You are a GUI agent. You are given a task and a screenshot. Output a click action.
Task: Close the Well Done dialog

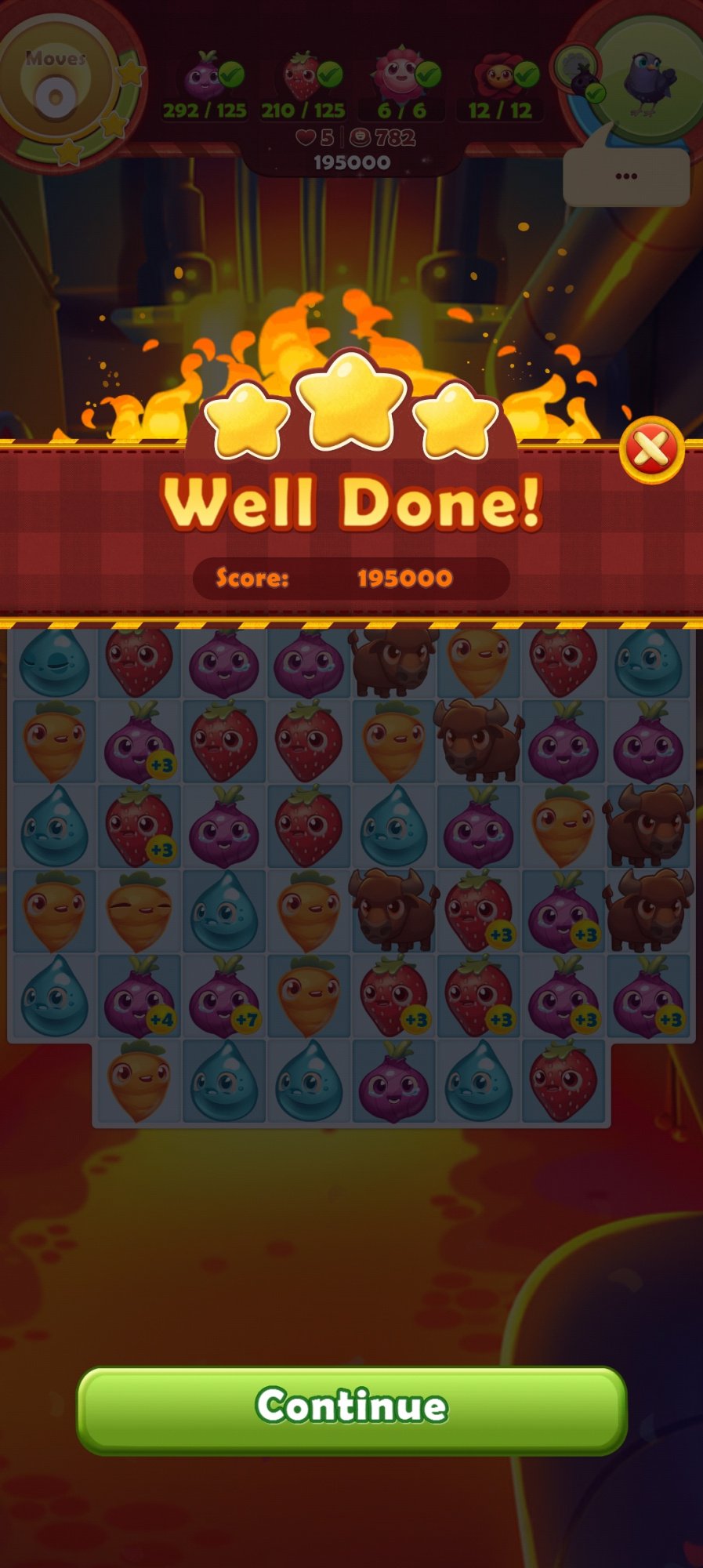[650, 450]
